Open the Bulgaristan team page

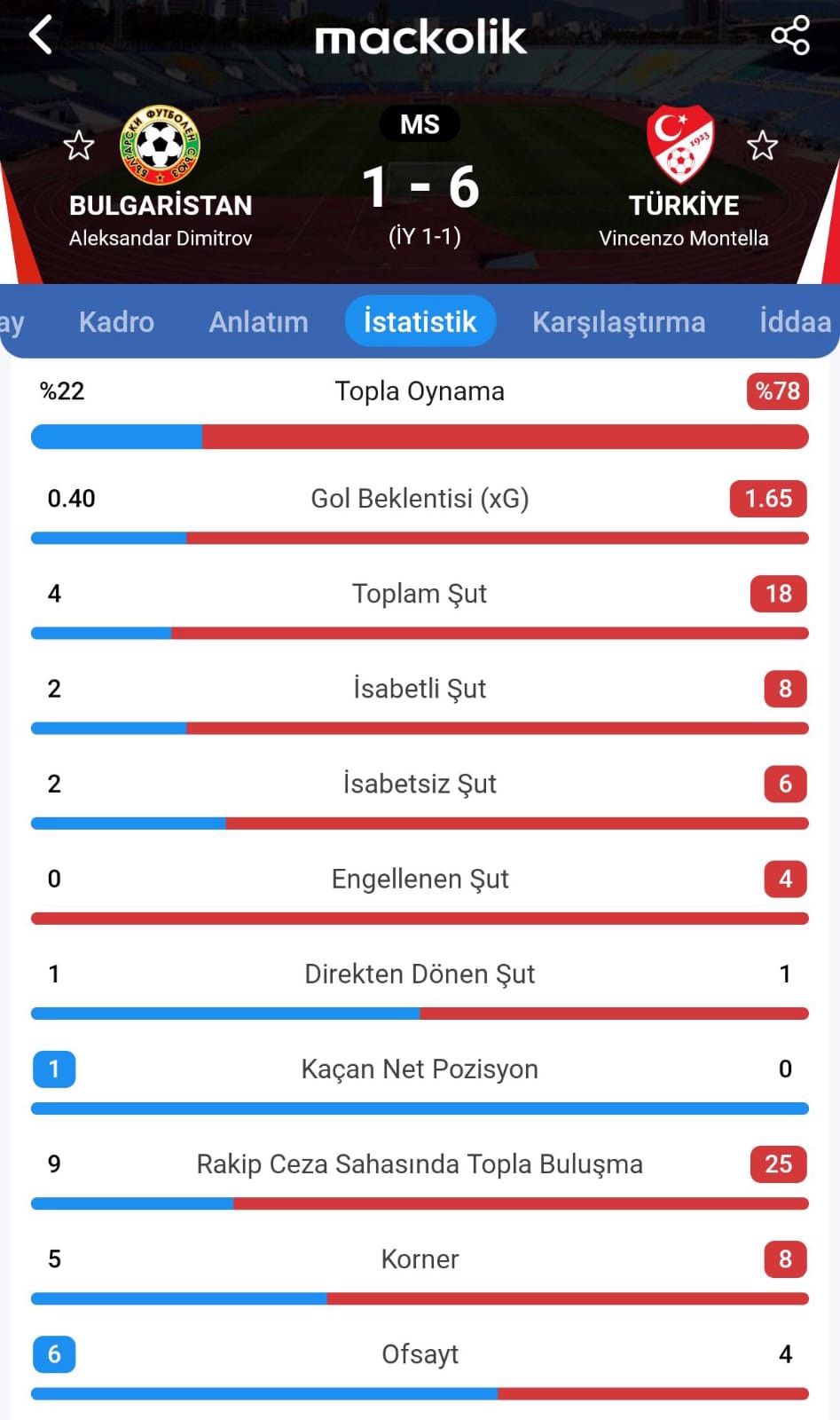[x=161, y=146]
